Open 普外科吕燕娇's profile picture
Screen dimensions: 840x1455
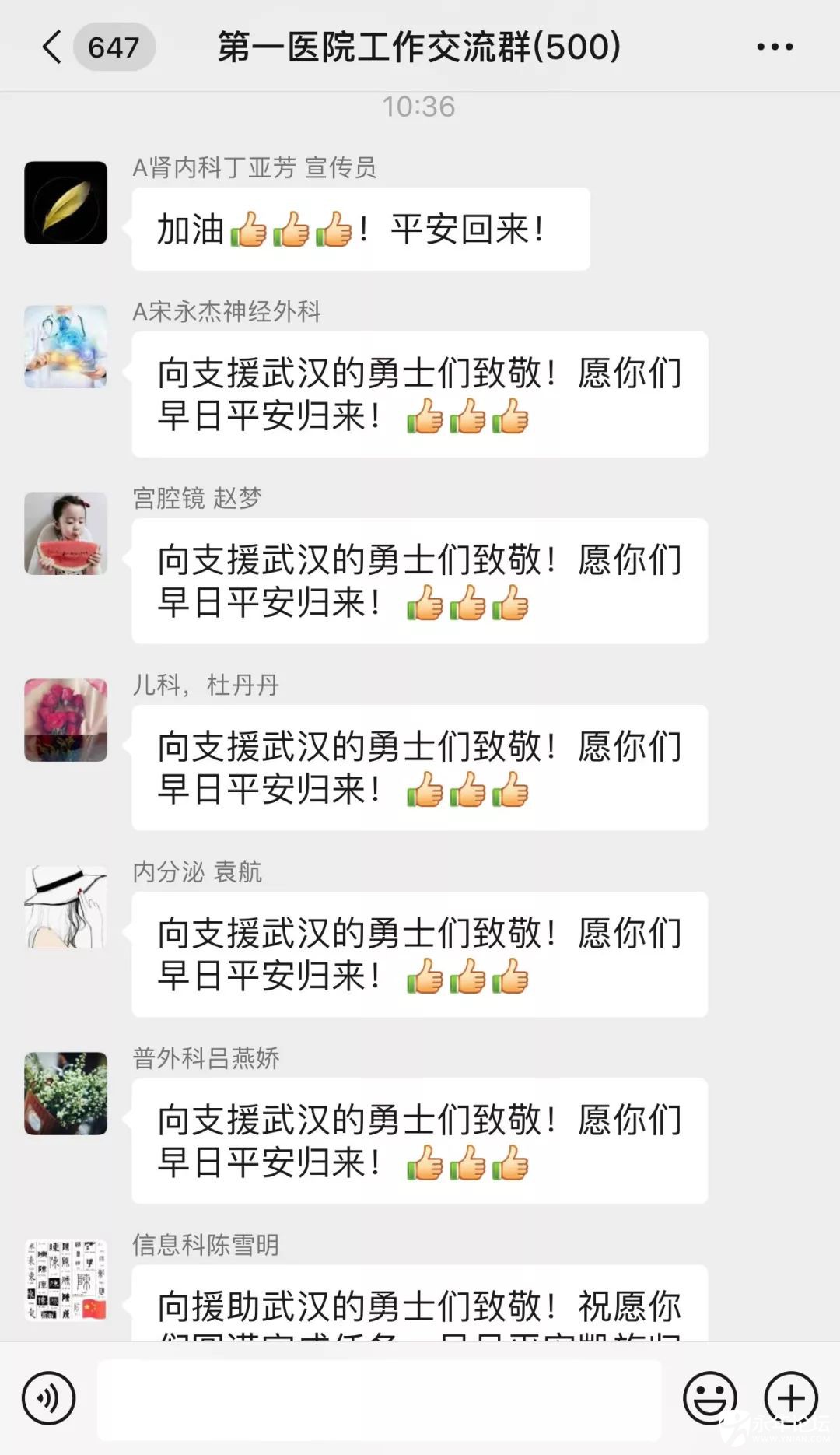tap(66, 1093)
